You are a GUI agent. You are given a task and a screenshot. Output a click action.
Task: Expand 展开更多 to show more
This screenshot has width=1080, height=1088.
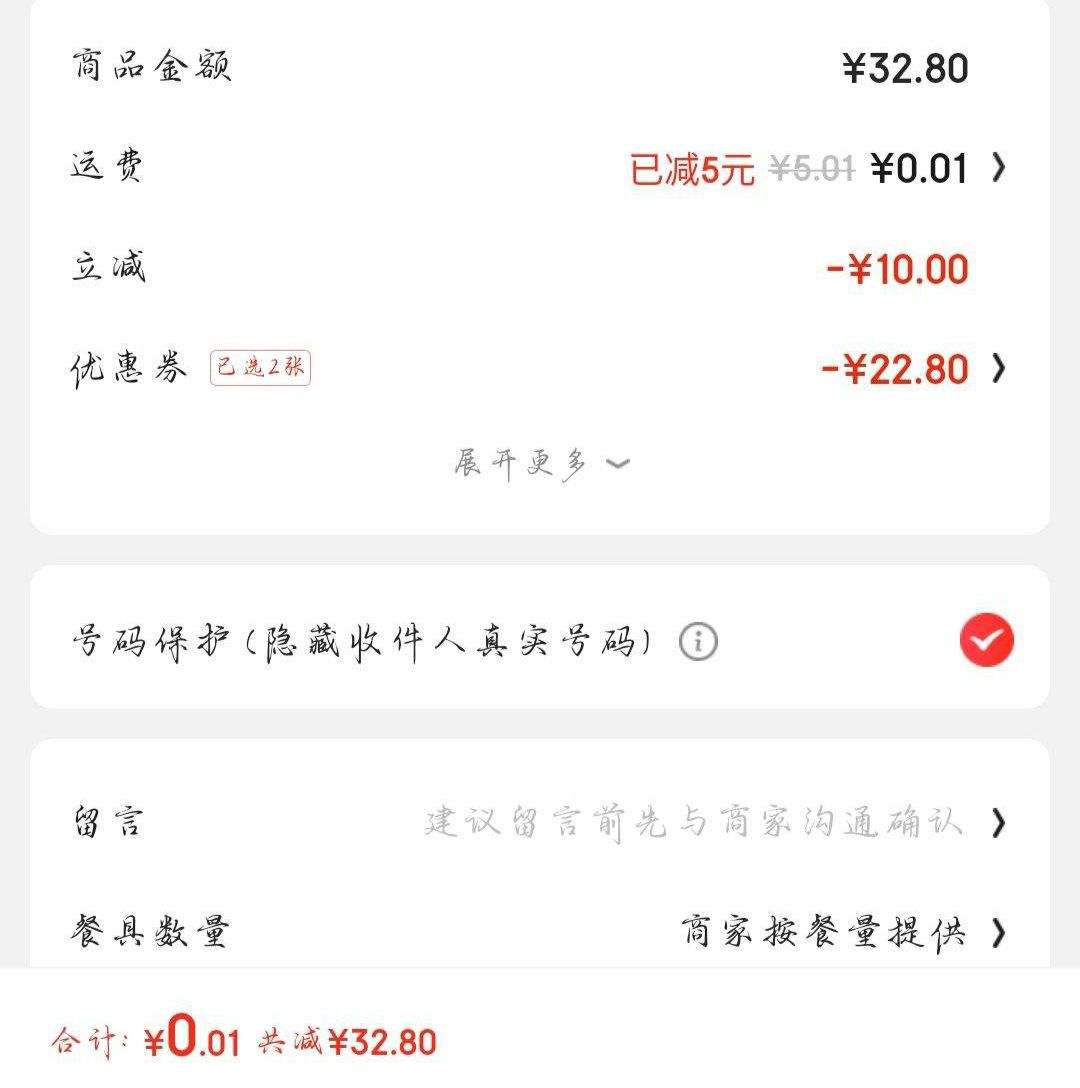coord(541,464)
